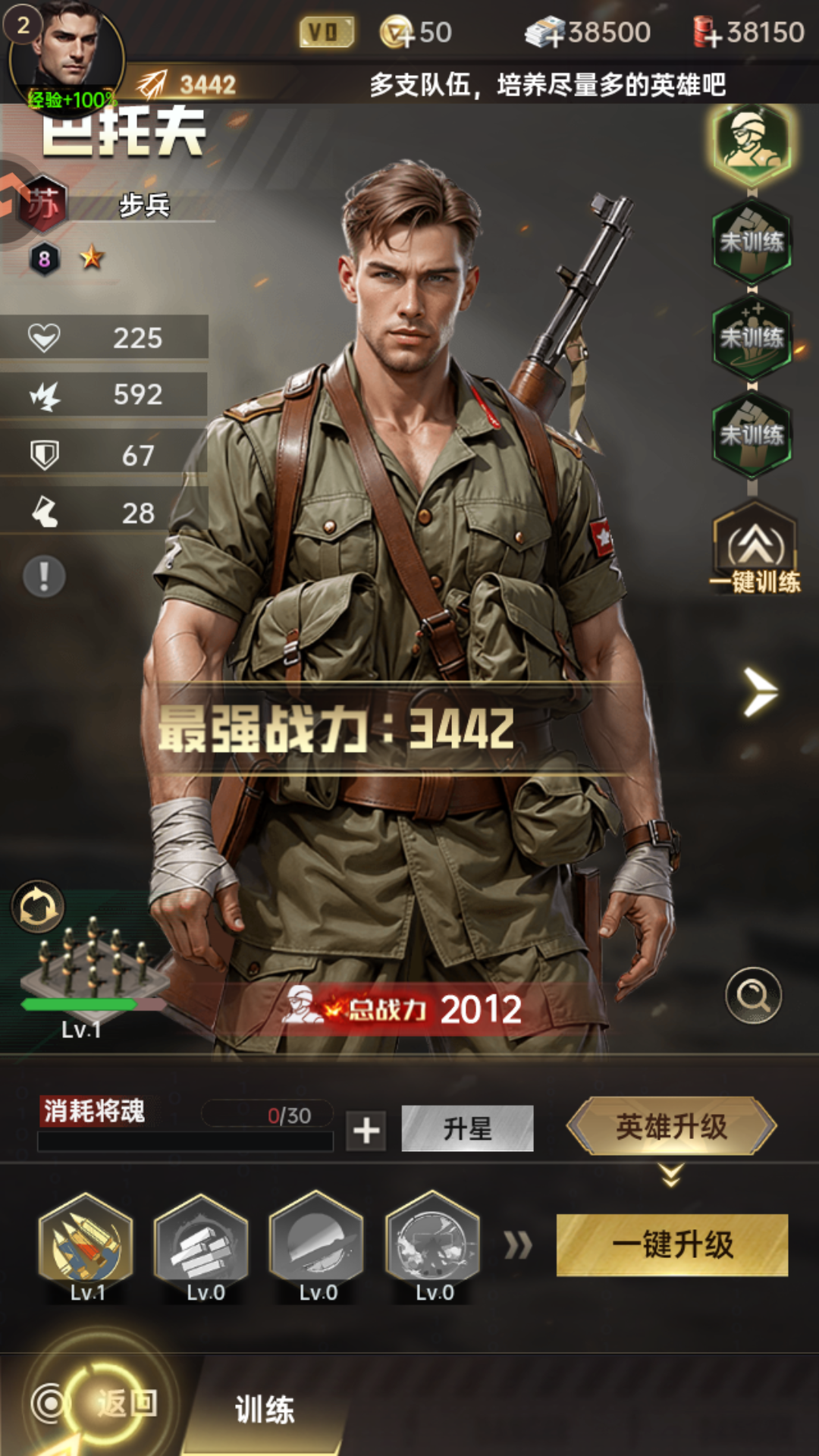
Task: Tap the troop swap refresh icon
Action: point(37,907)
